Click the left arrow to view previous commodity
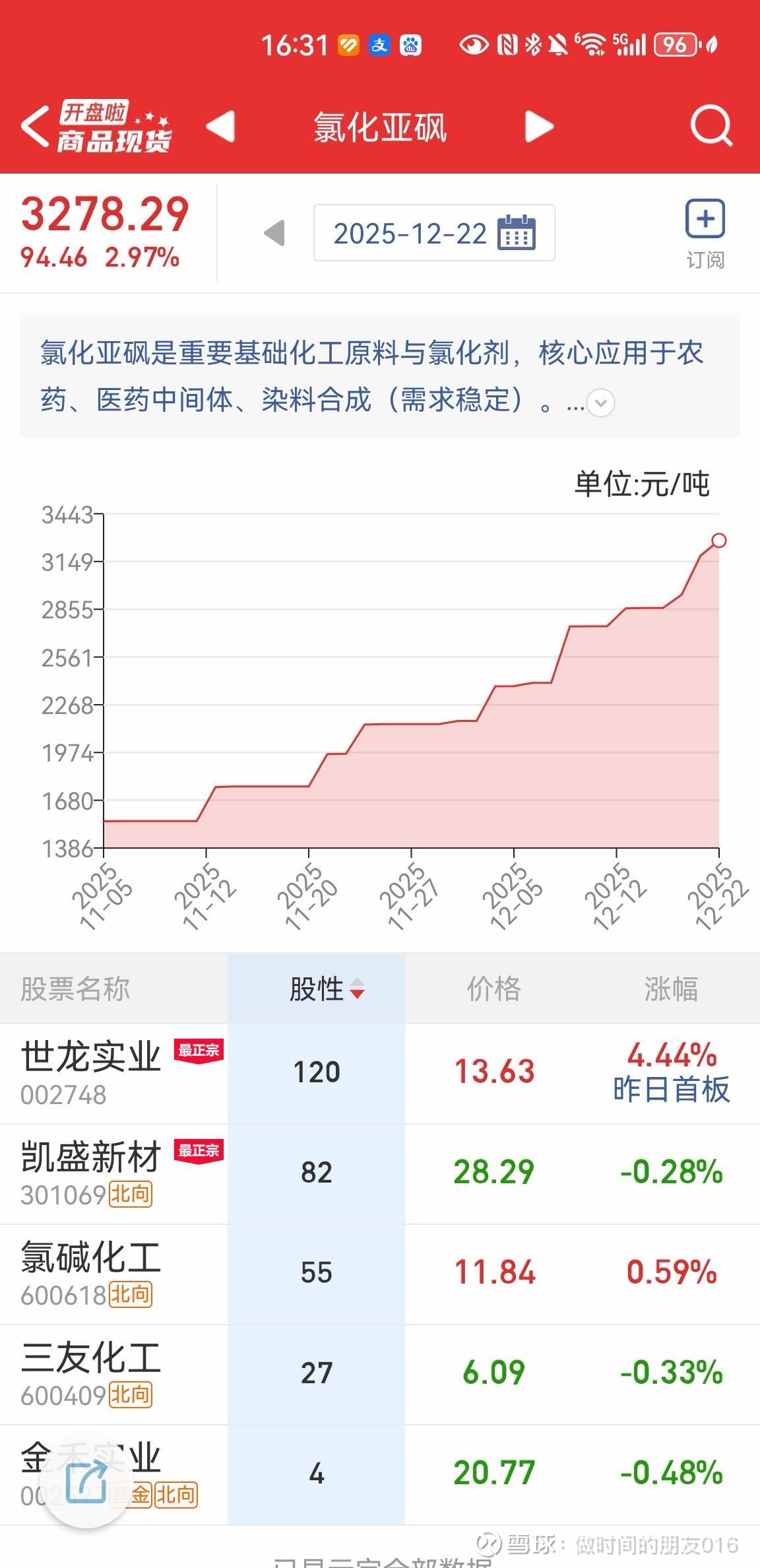 [221, 127]
